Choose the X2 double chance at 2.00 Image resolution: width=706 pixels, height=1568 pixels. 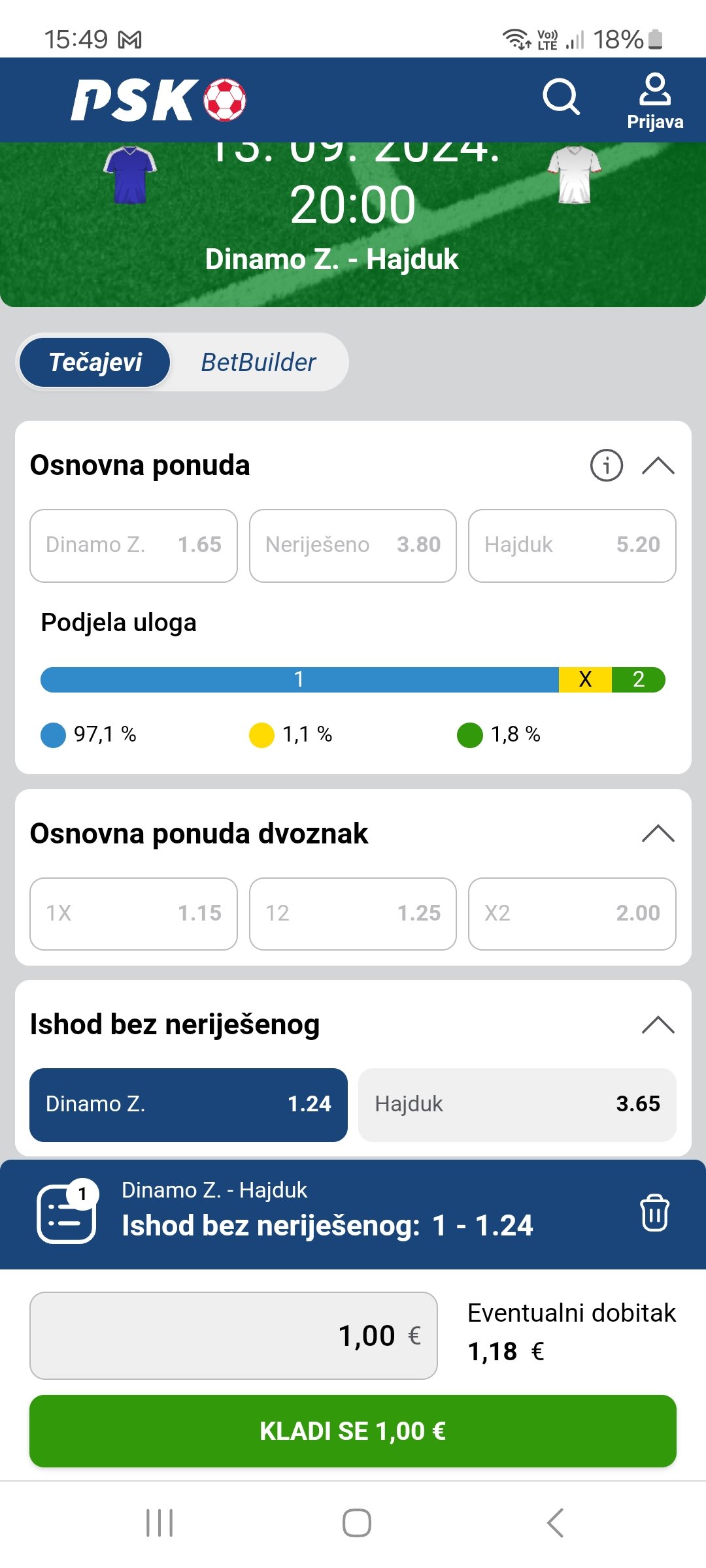coord(572,913)
